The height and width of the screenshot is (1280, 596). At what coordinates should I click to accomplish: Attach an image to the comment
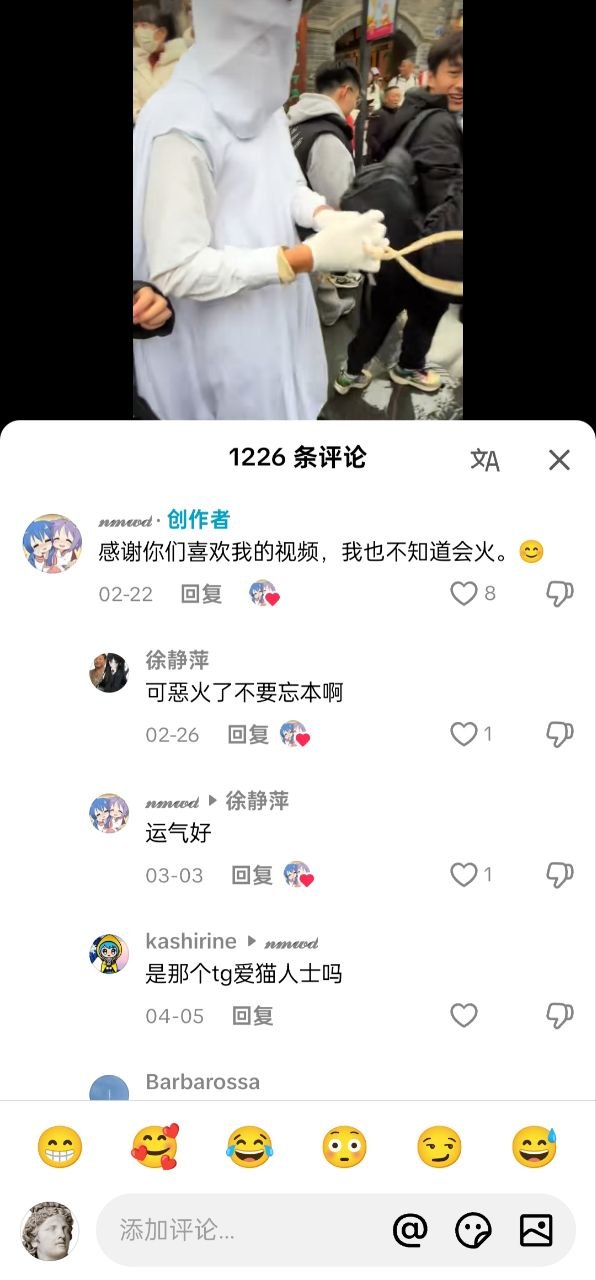(536, 1230)
